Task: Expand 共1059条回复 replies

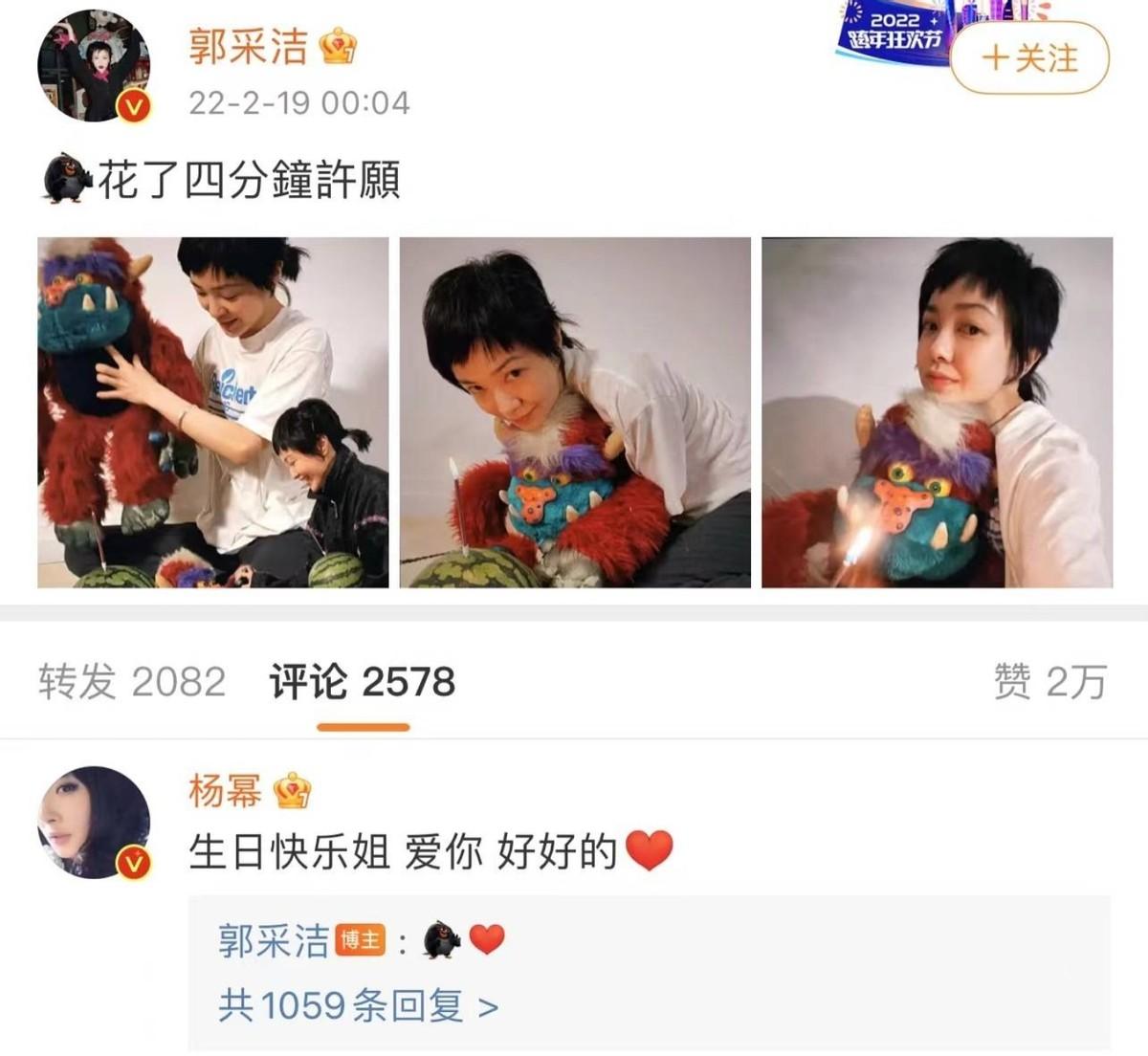Action: pyautogui.click(x=359, y=1005)
